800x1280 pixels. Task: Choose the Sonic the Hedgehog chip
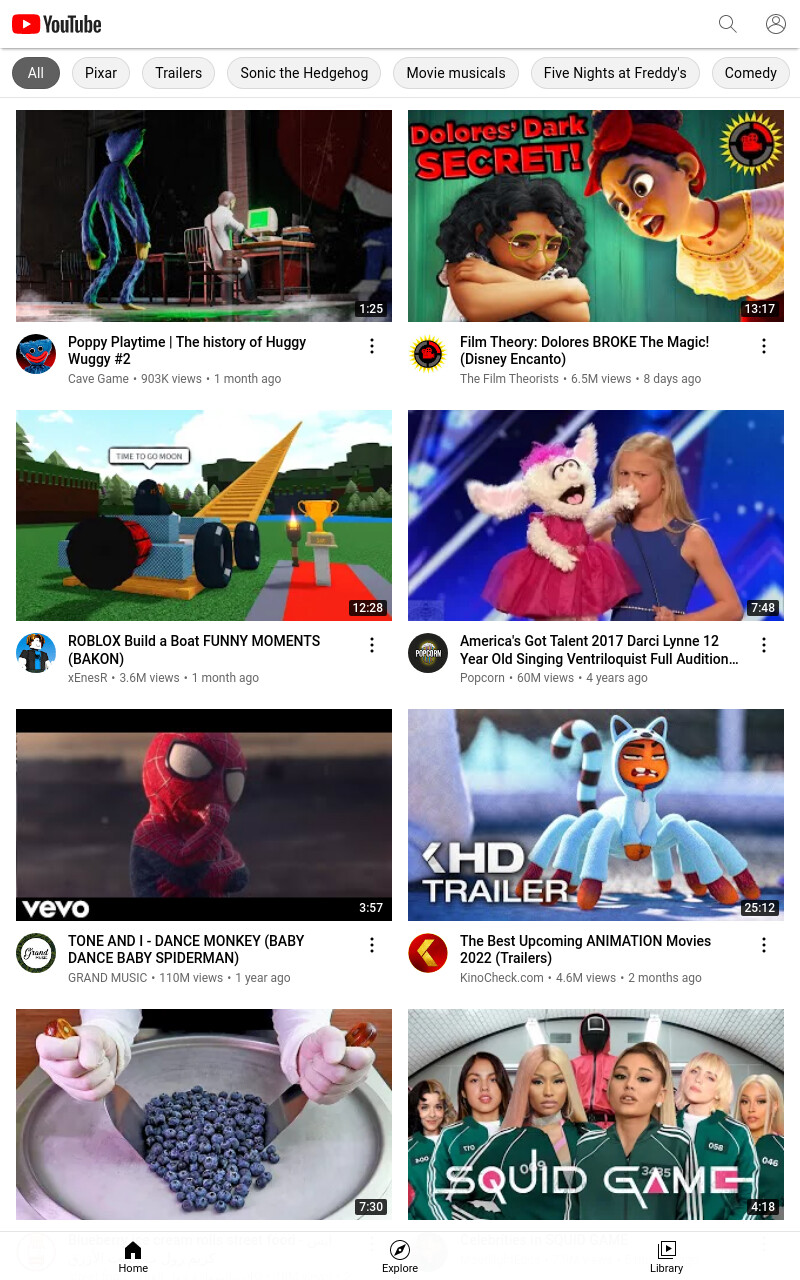(x=304, y=73)
